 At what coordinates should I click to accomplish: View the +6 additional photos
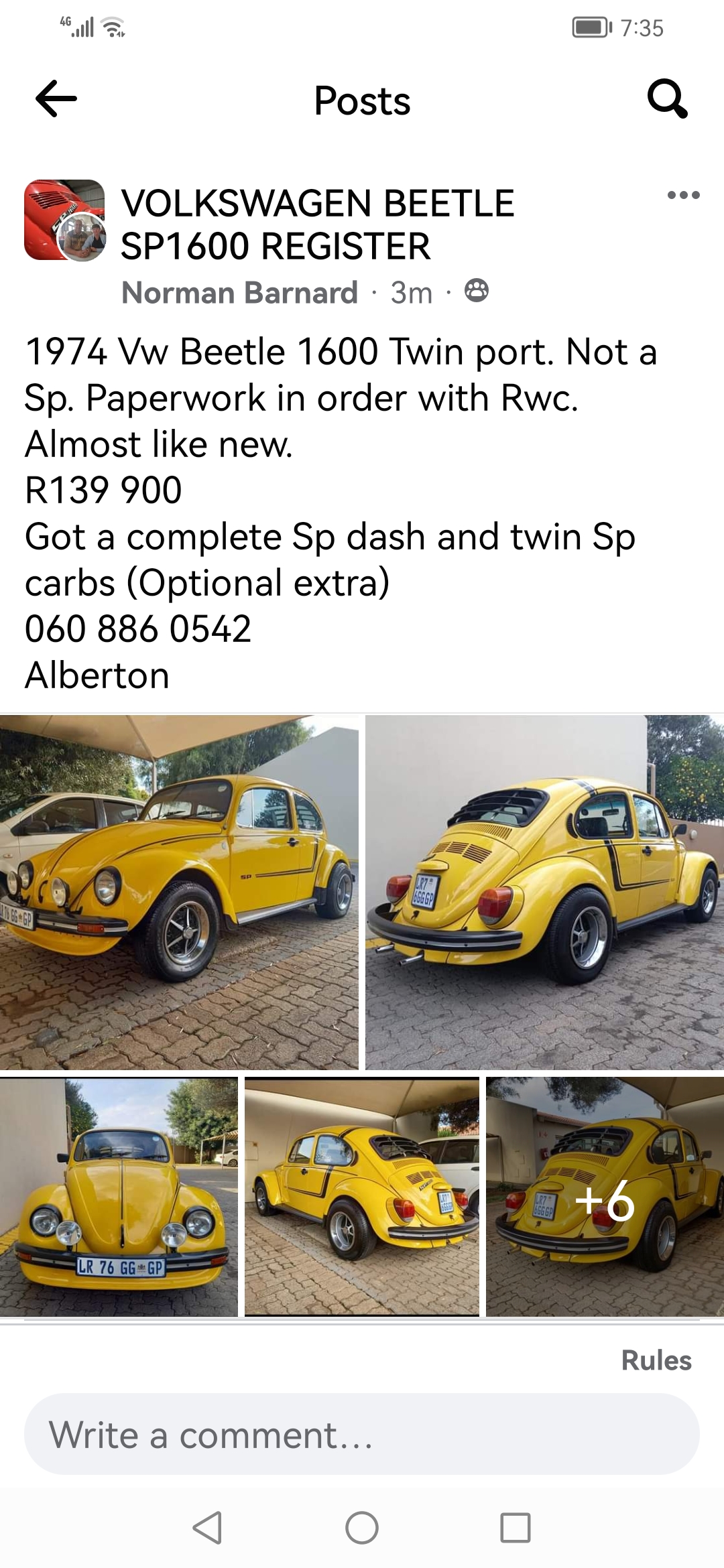[x=605, y=1196]
